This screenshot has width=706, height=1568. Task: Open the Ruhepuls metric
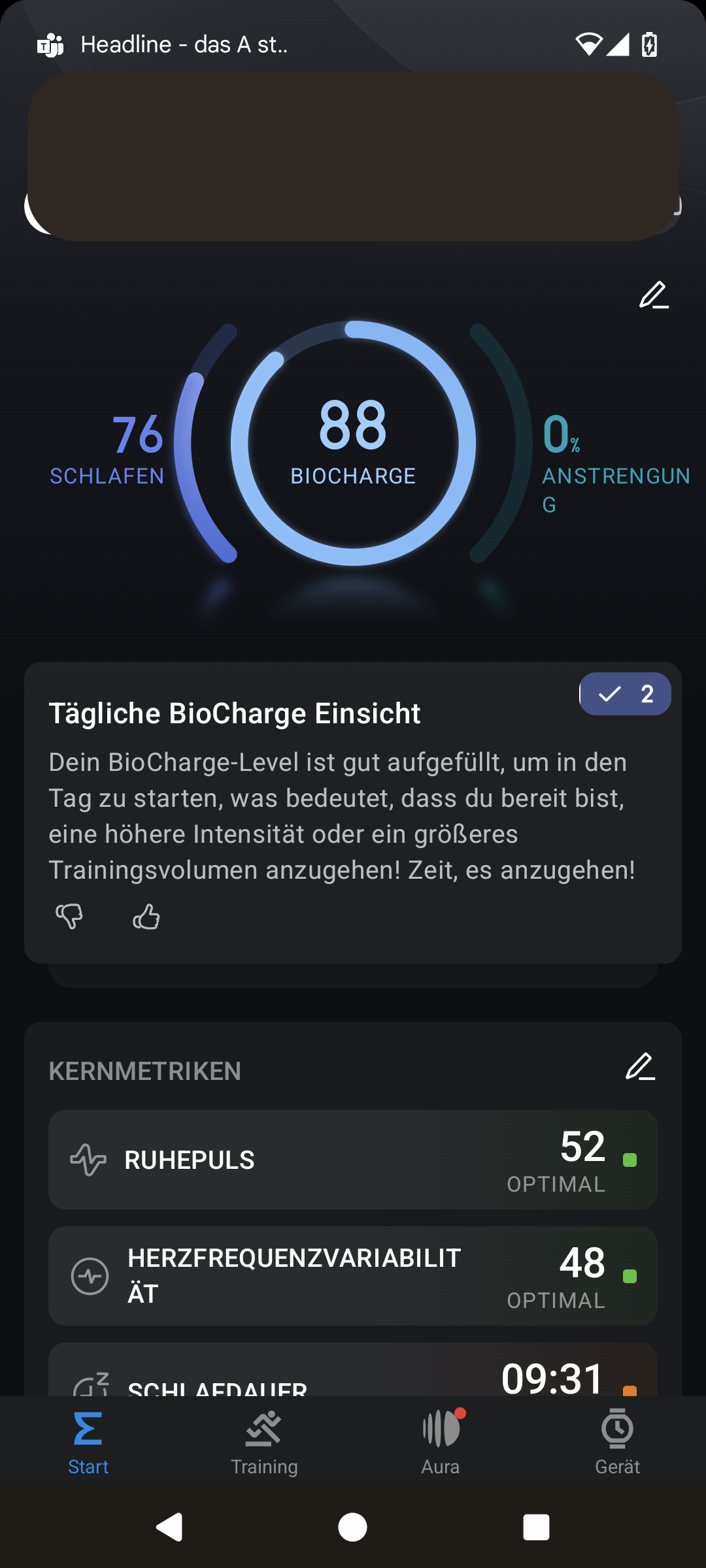pos(353,1160)
